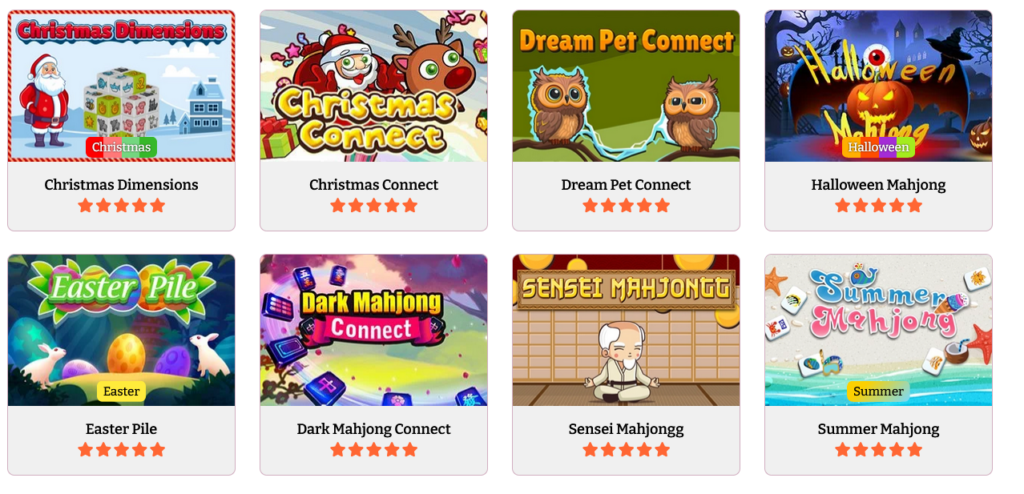1024x494 pixels.
Task: Open the Summer Mahjong game tile
Action: tap(878, 330)
